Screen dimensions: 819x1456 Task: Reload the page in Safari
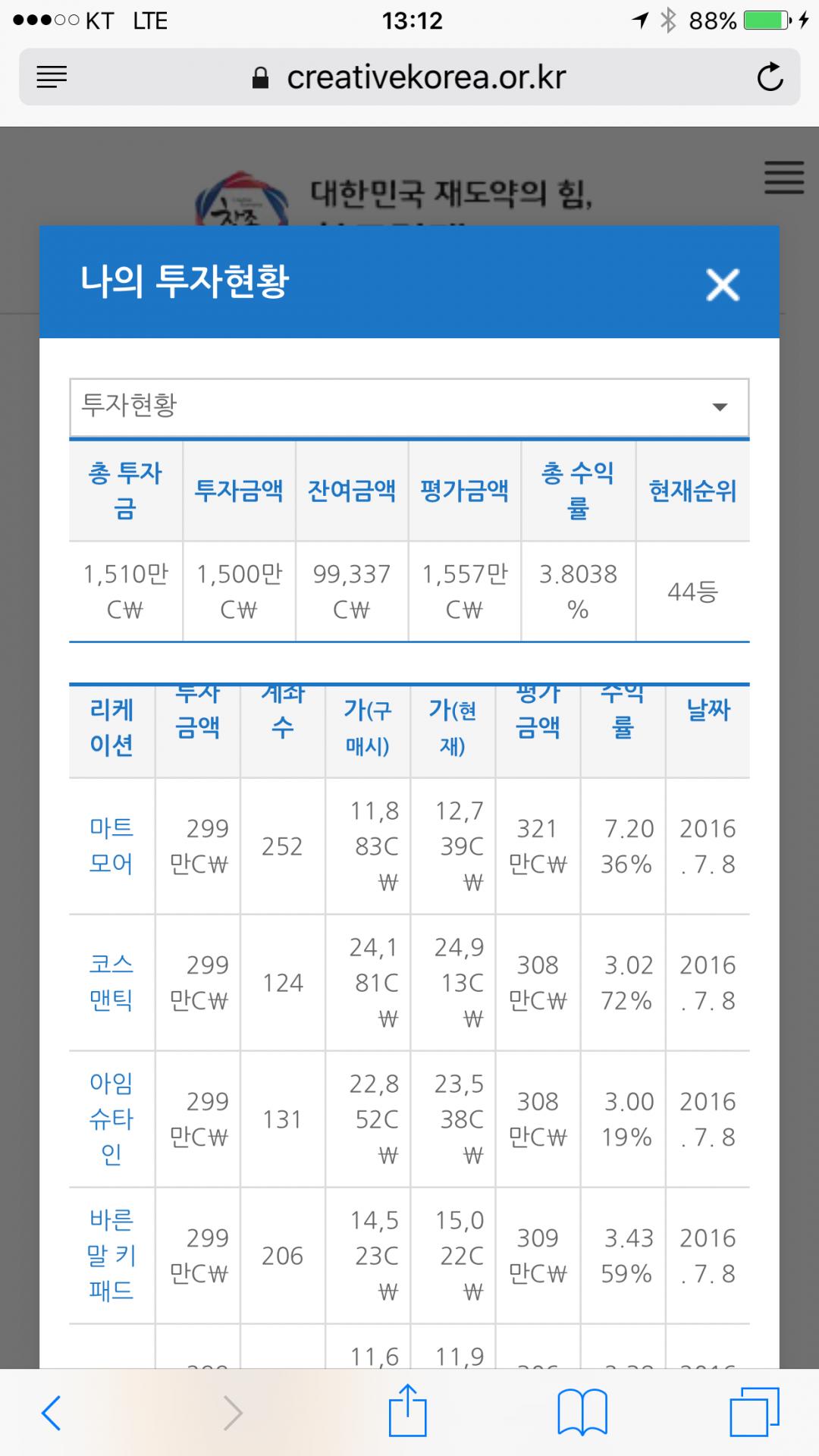[x=770, y=77]
